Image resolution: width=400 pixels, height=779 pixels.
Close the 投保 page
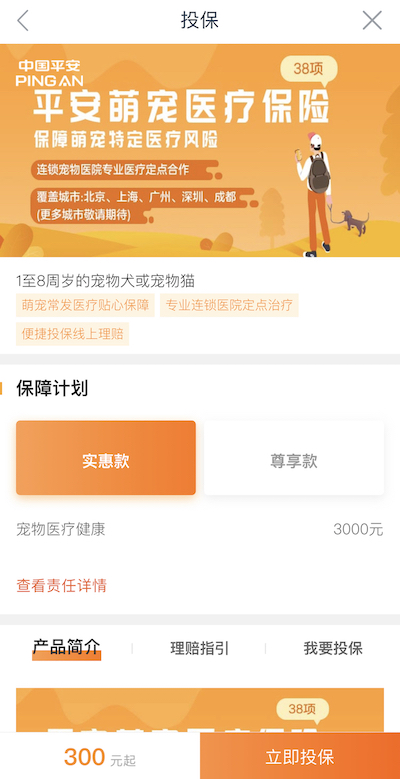coord(372,21)
